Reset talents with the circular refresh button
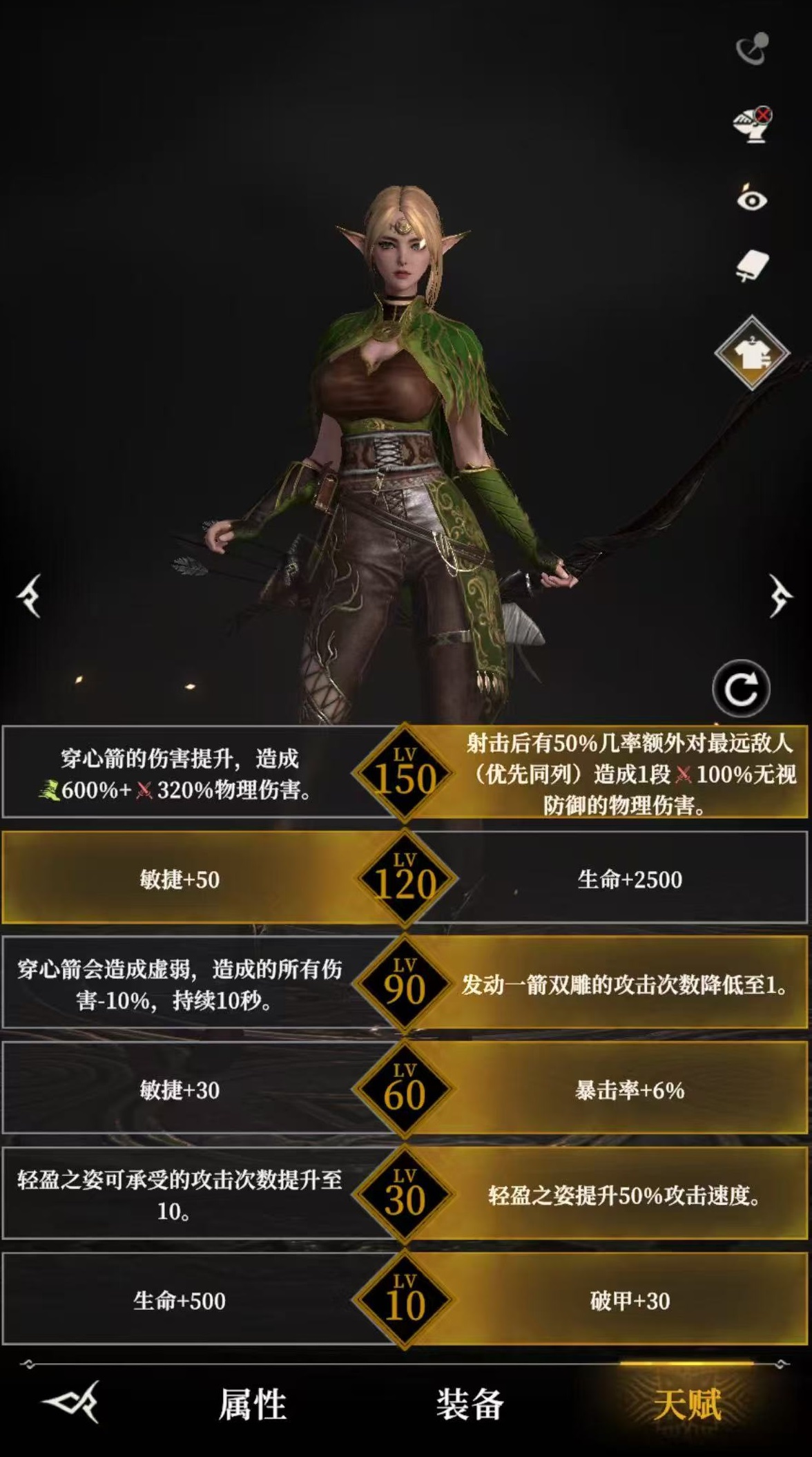This screenshot has width=812, height=1457. [x=741, y=688]
